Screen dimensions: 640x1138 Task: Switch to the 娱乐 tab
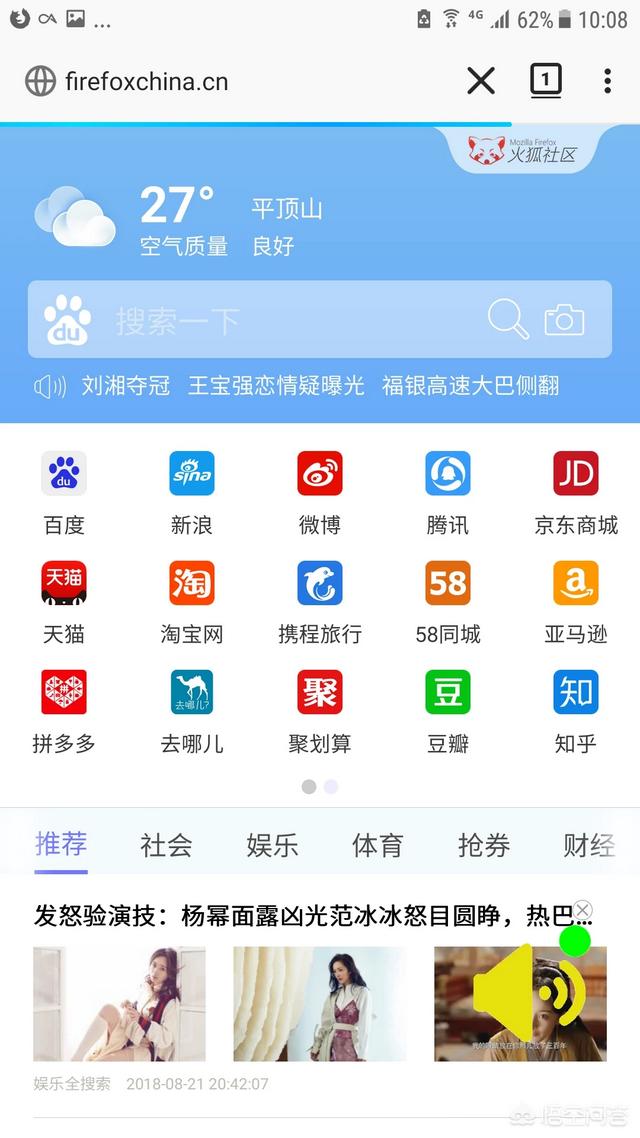click(x=272, y=846)
